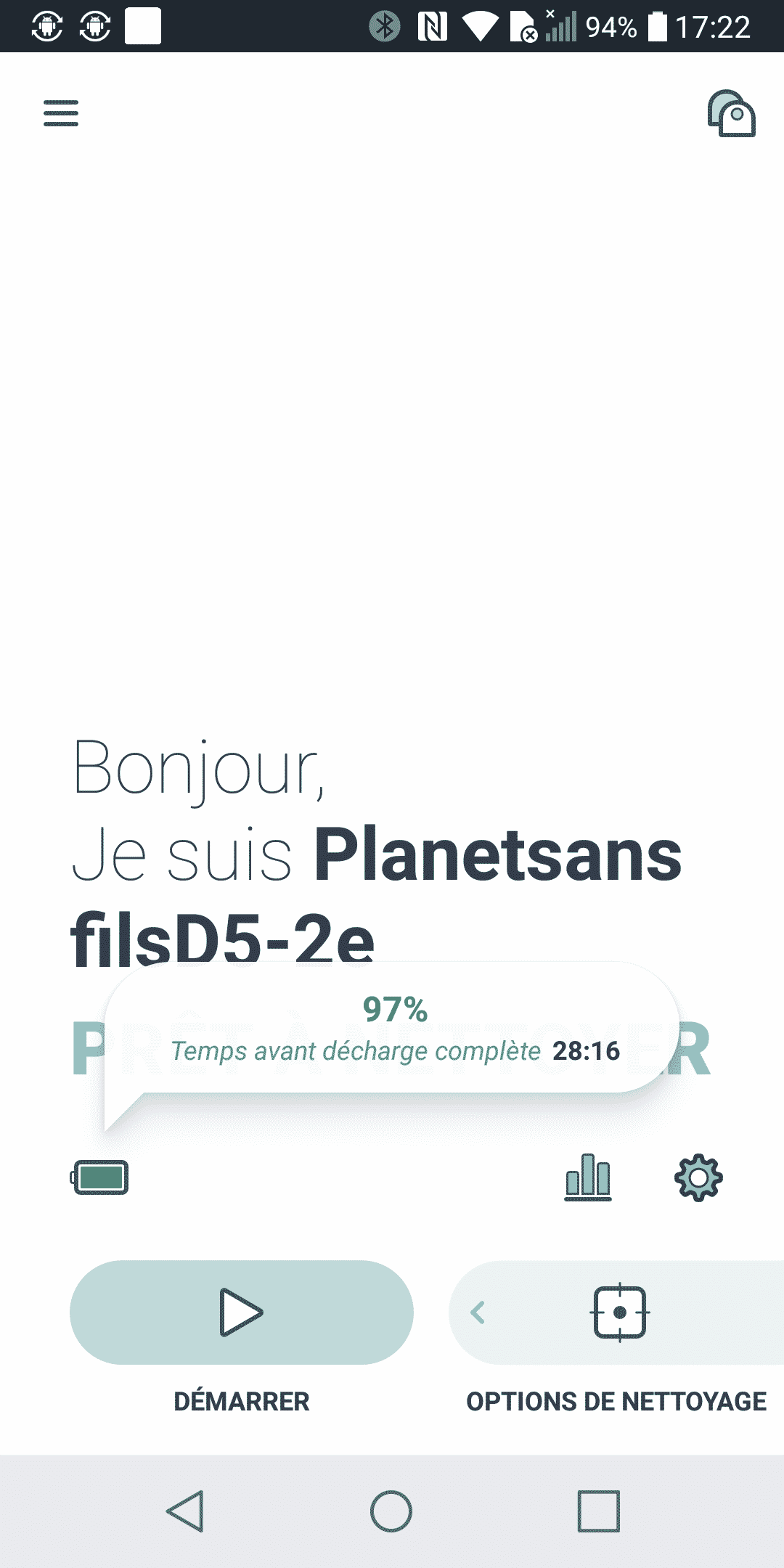The width and height of the screenshot is (784, 1568).
Task: Open the robots selection icon
Action: pos(732,113)
